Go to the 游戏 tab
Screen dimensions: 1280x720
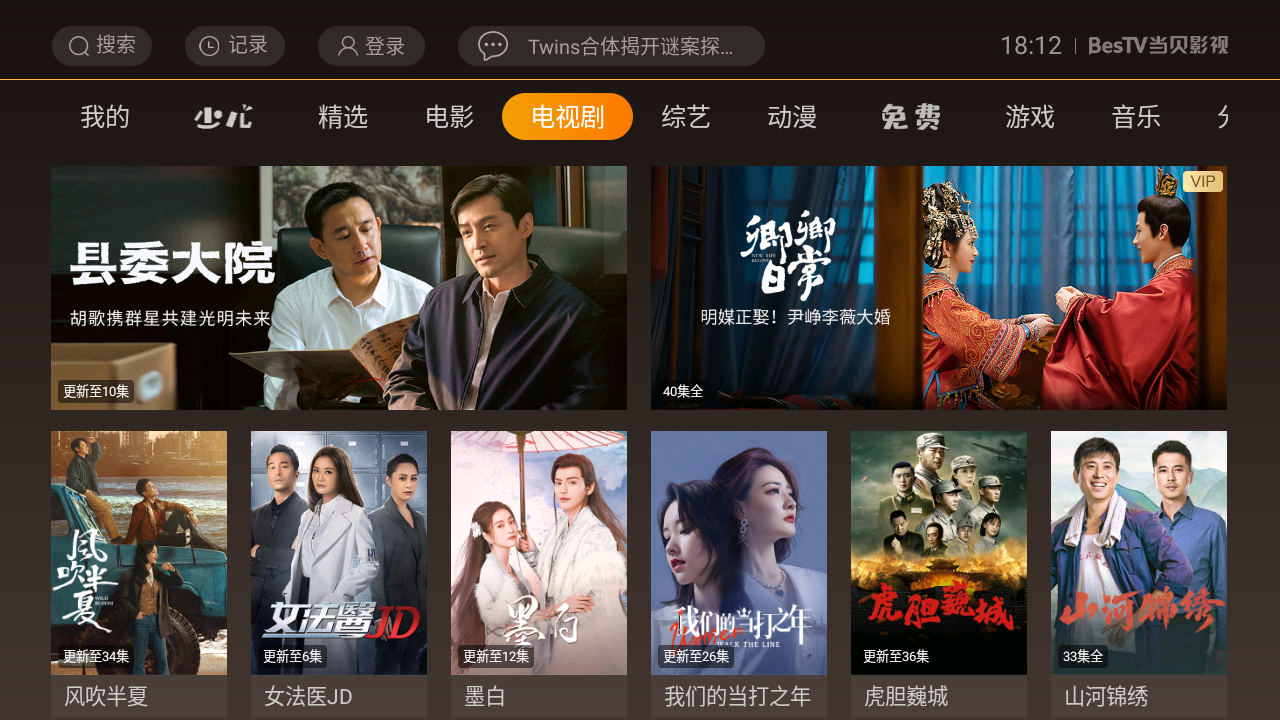tap(1030, 117)
